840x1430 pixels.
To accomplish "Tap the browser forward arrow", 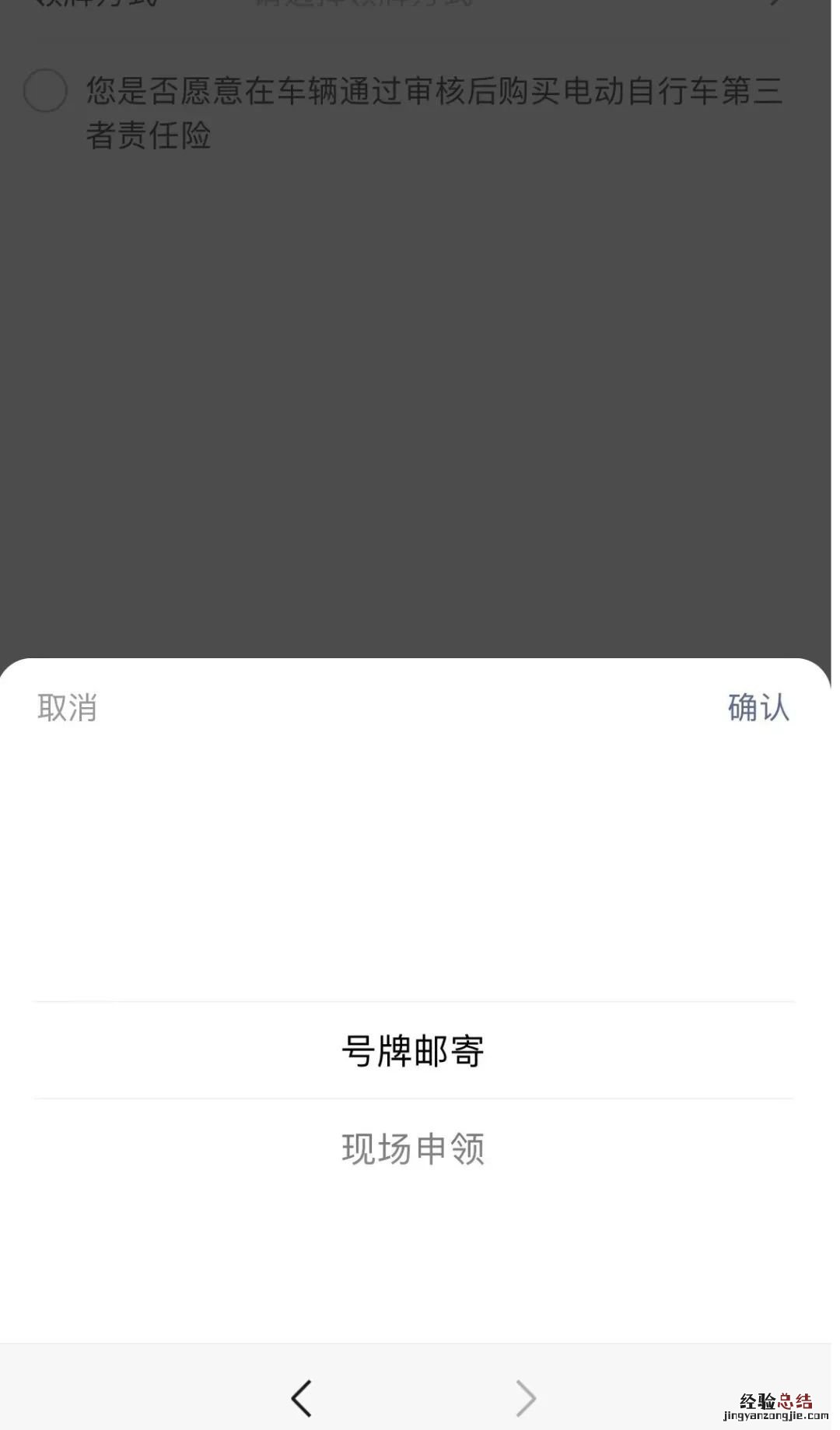I will (526, 1398).
